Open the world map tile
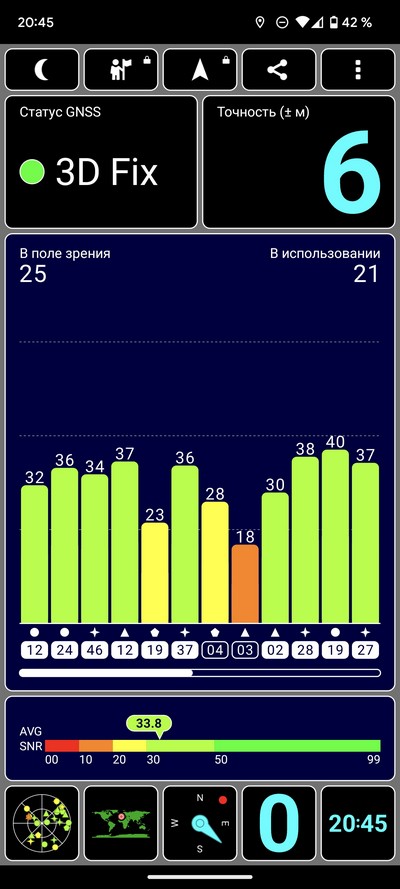The image size is (400, 889). 121,823
